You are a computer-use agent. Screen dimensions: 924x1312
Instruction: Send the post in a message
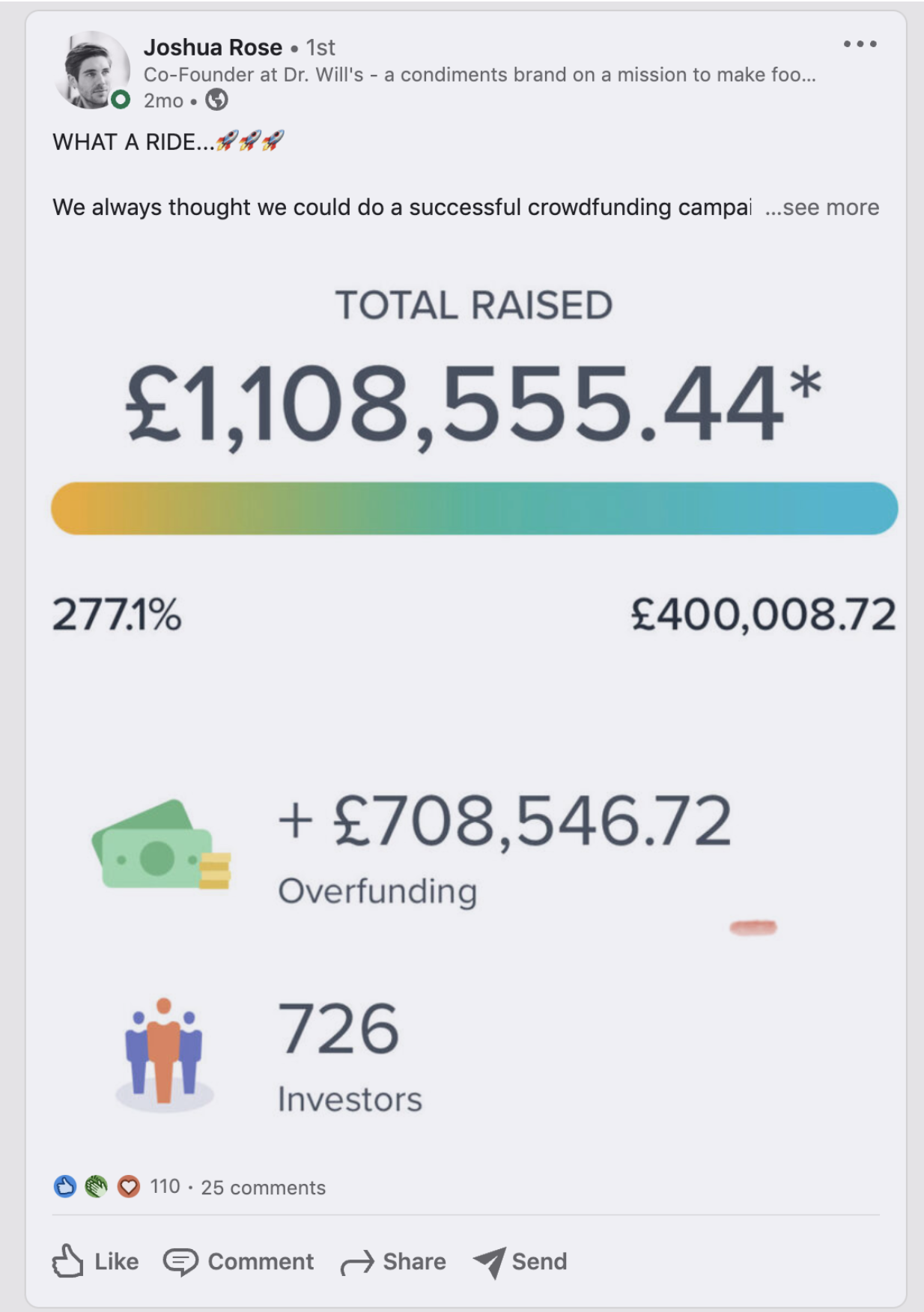520,1261
